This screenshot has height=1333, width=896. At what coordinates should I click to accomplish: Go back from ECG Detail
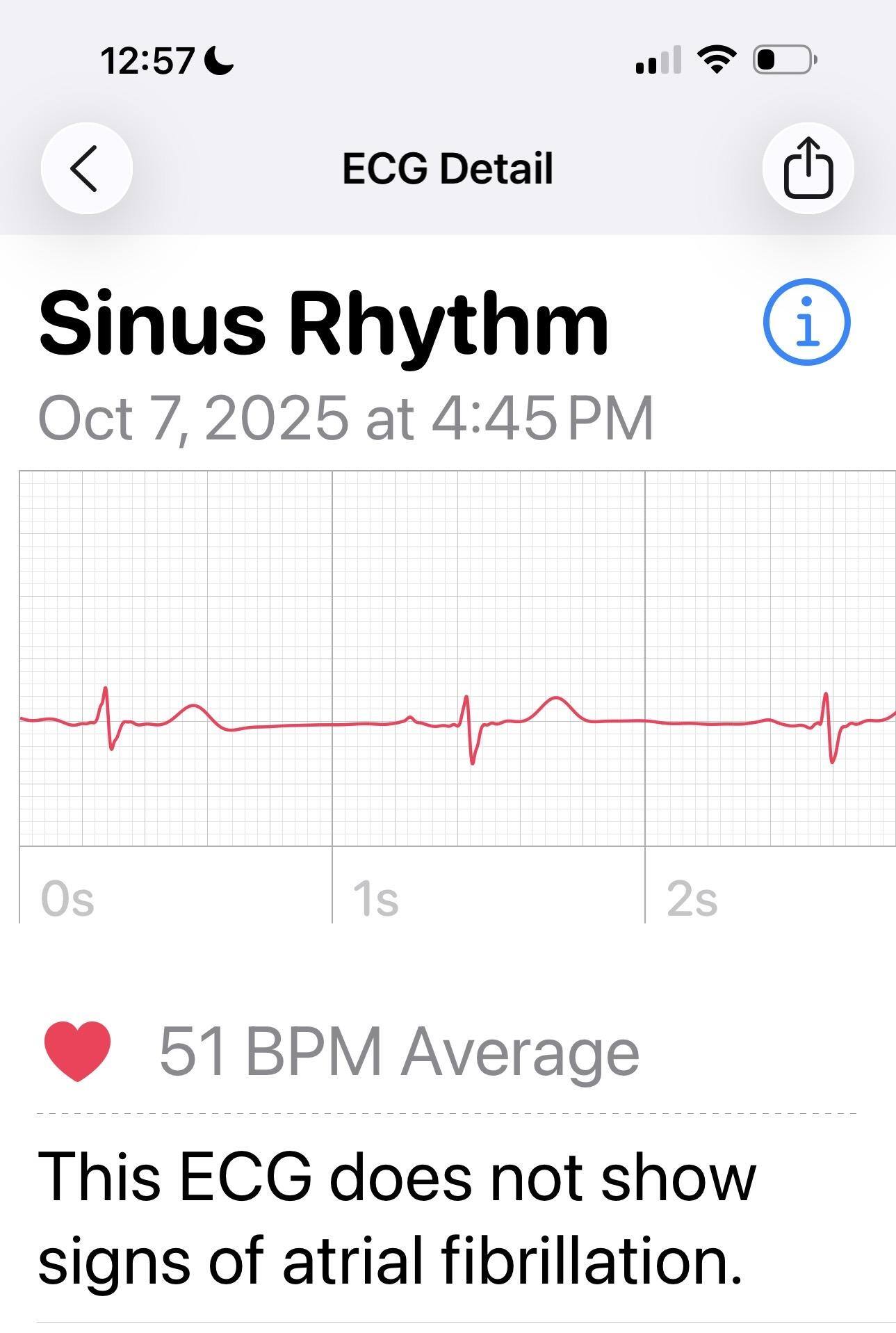click(86, 168)
